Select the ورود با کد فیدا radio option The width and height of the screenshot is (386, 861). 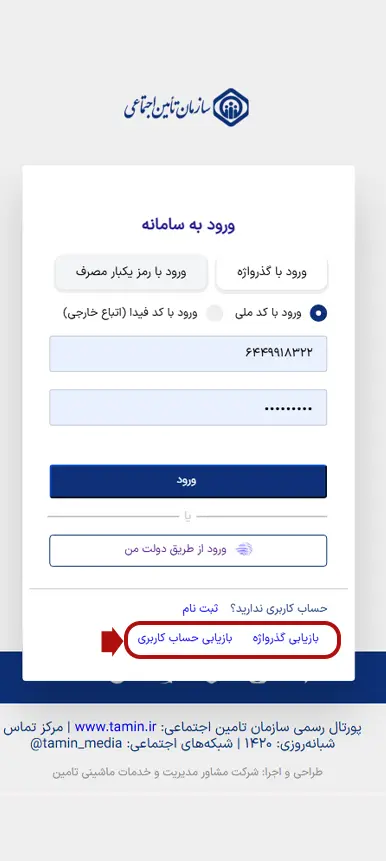pos(215,314)
